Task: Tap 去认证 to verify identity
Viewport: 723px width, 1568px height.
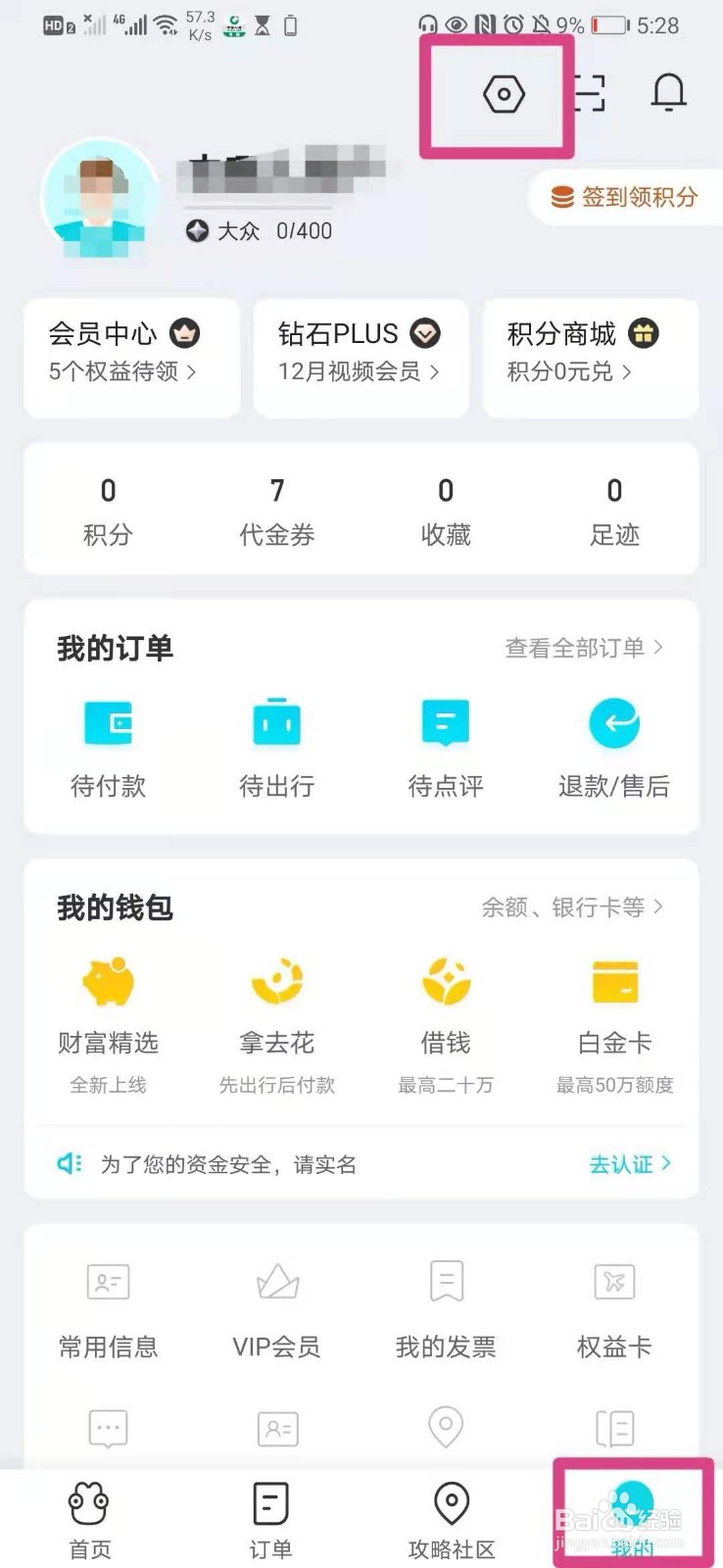Action: tap(629, 1164)
